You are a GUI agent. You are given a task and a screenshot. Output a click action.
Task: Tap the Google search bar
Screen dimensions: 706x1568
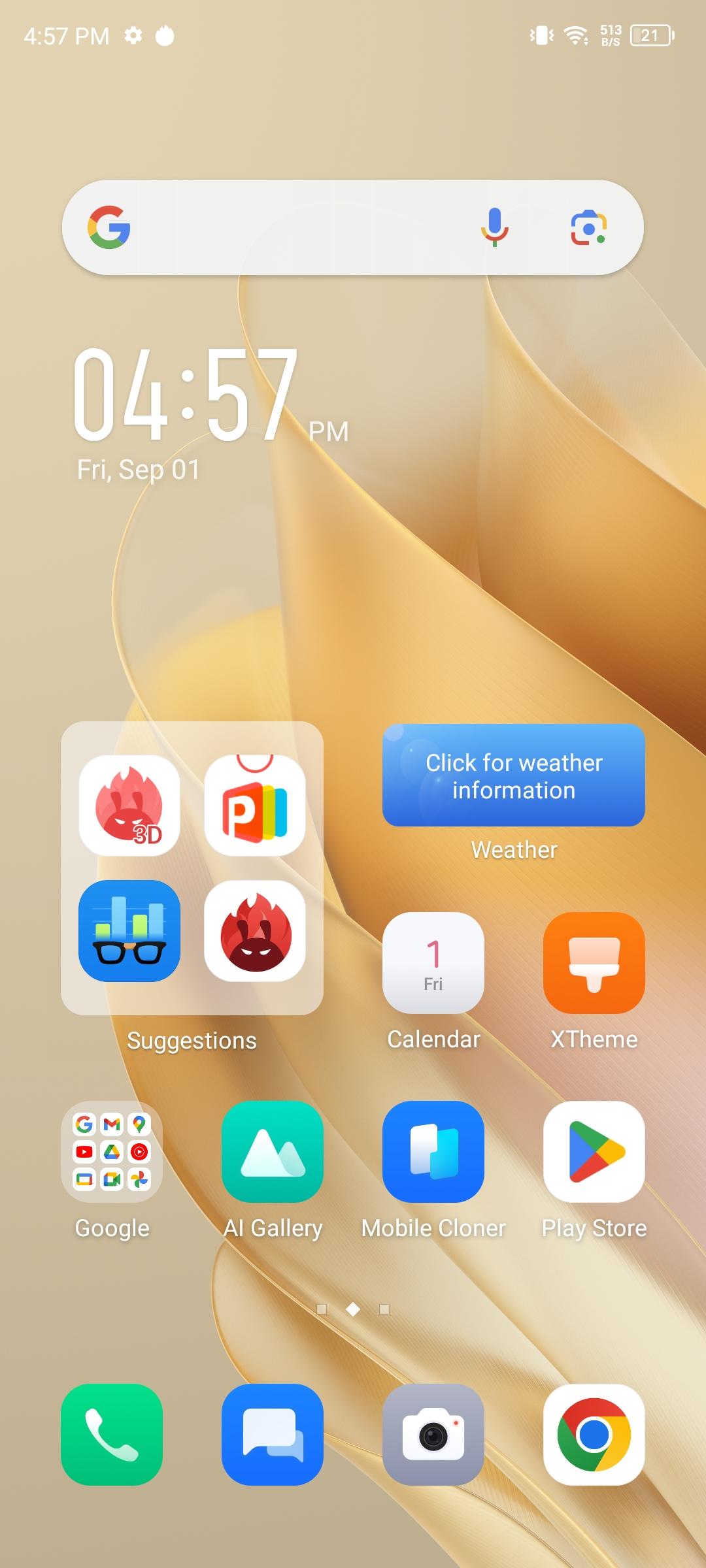tap(353, 227)
